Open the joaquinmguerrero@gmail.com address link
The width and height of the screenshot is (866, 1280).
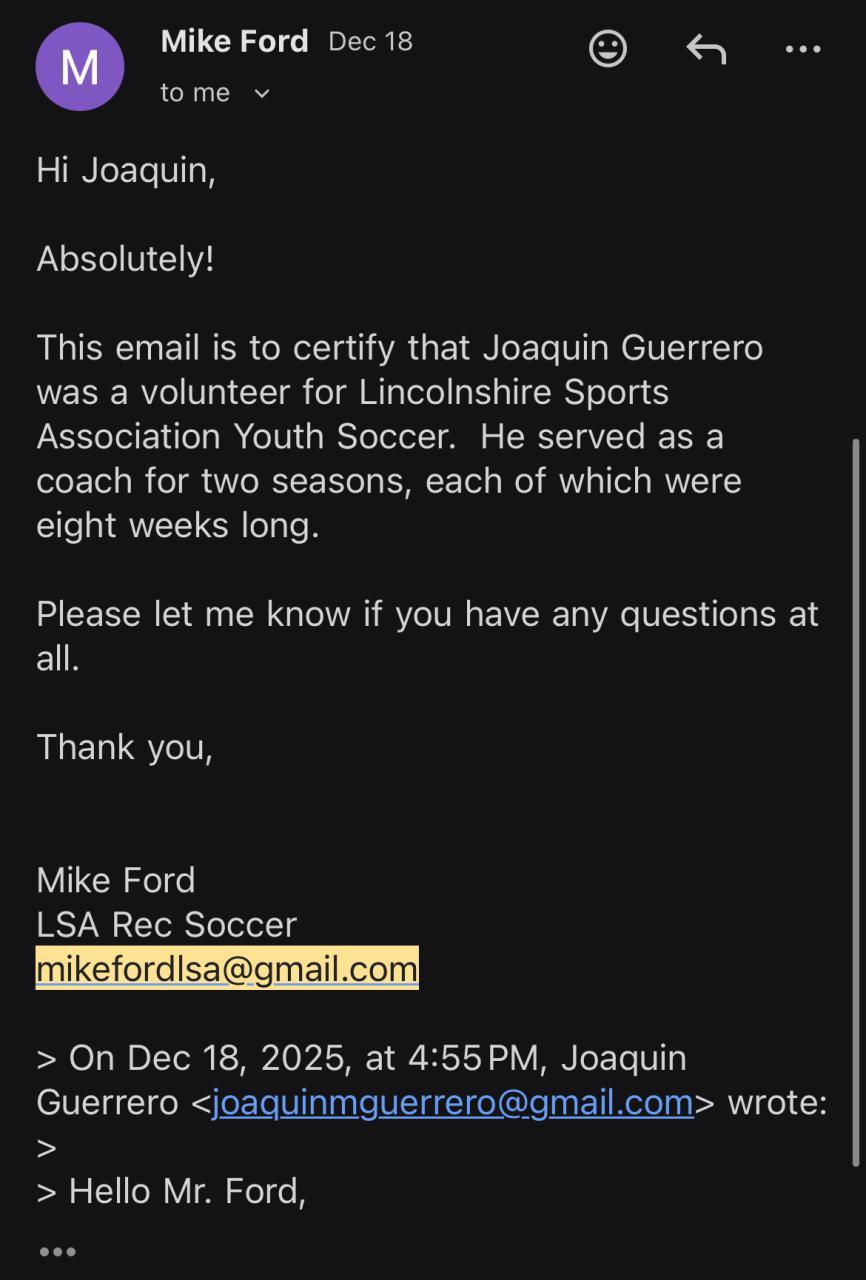point(453,1102)
